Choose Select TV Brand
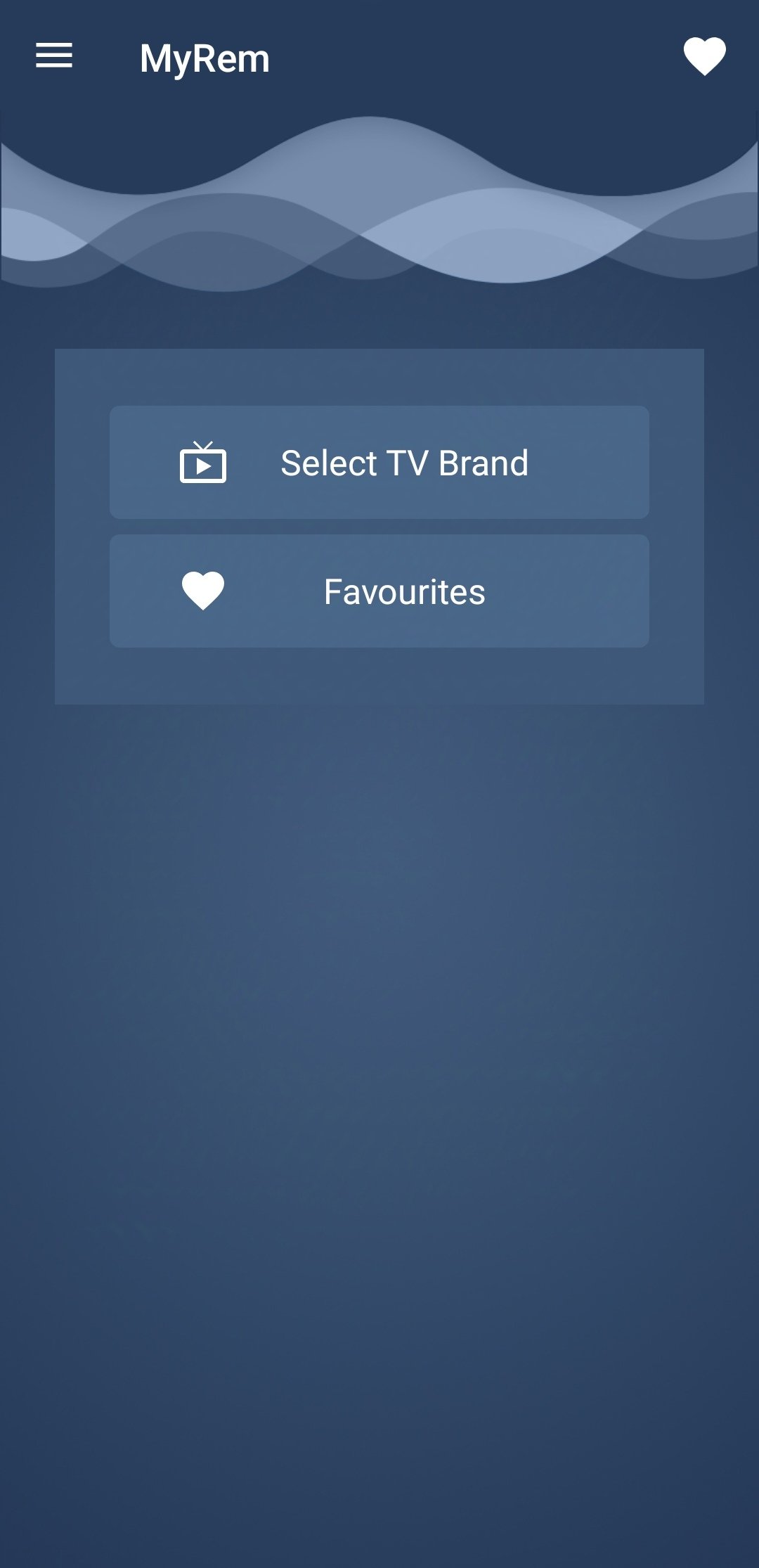Viewport: 759px width, 1568px height. click(x=379, y=463)
